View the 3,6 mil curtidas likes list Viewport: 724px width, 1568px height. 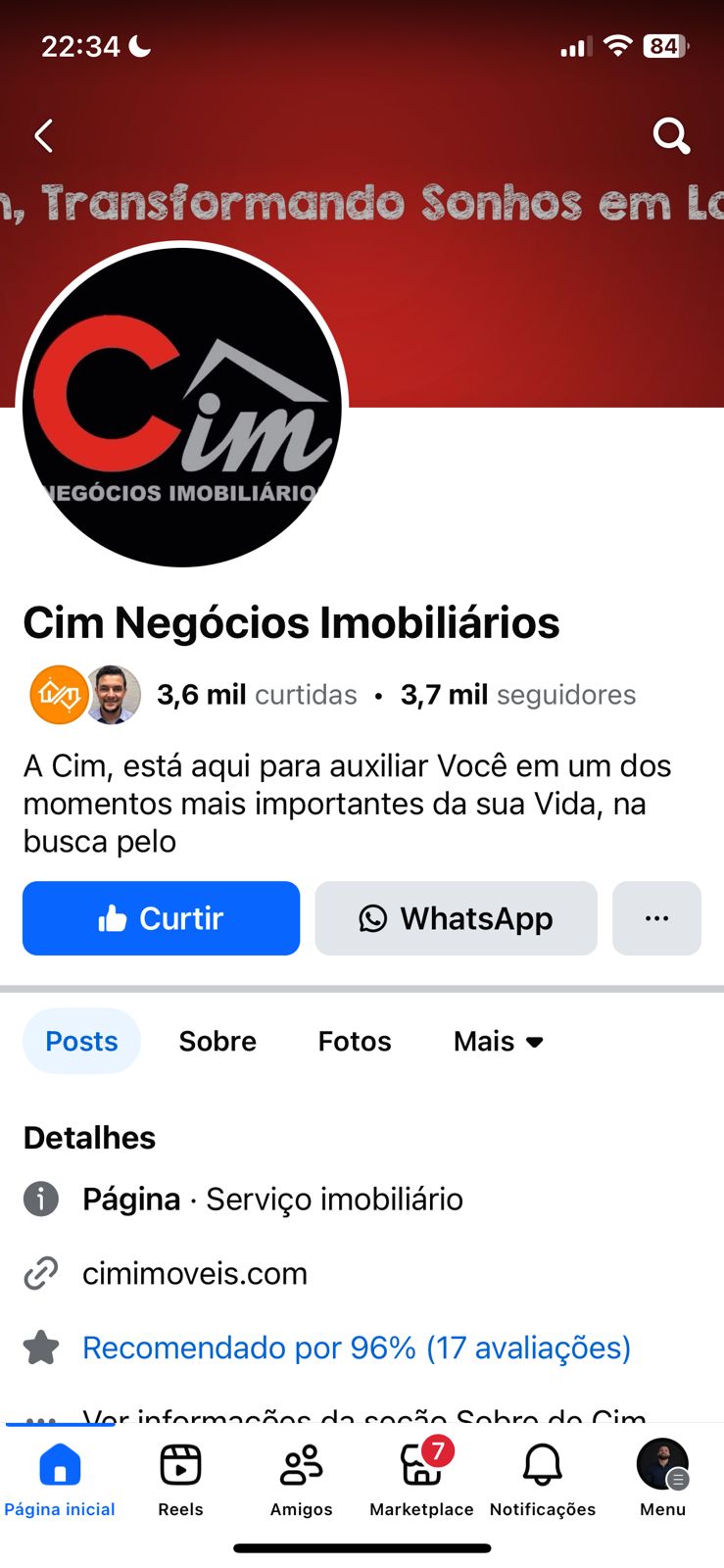click(257, 695)
